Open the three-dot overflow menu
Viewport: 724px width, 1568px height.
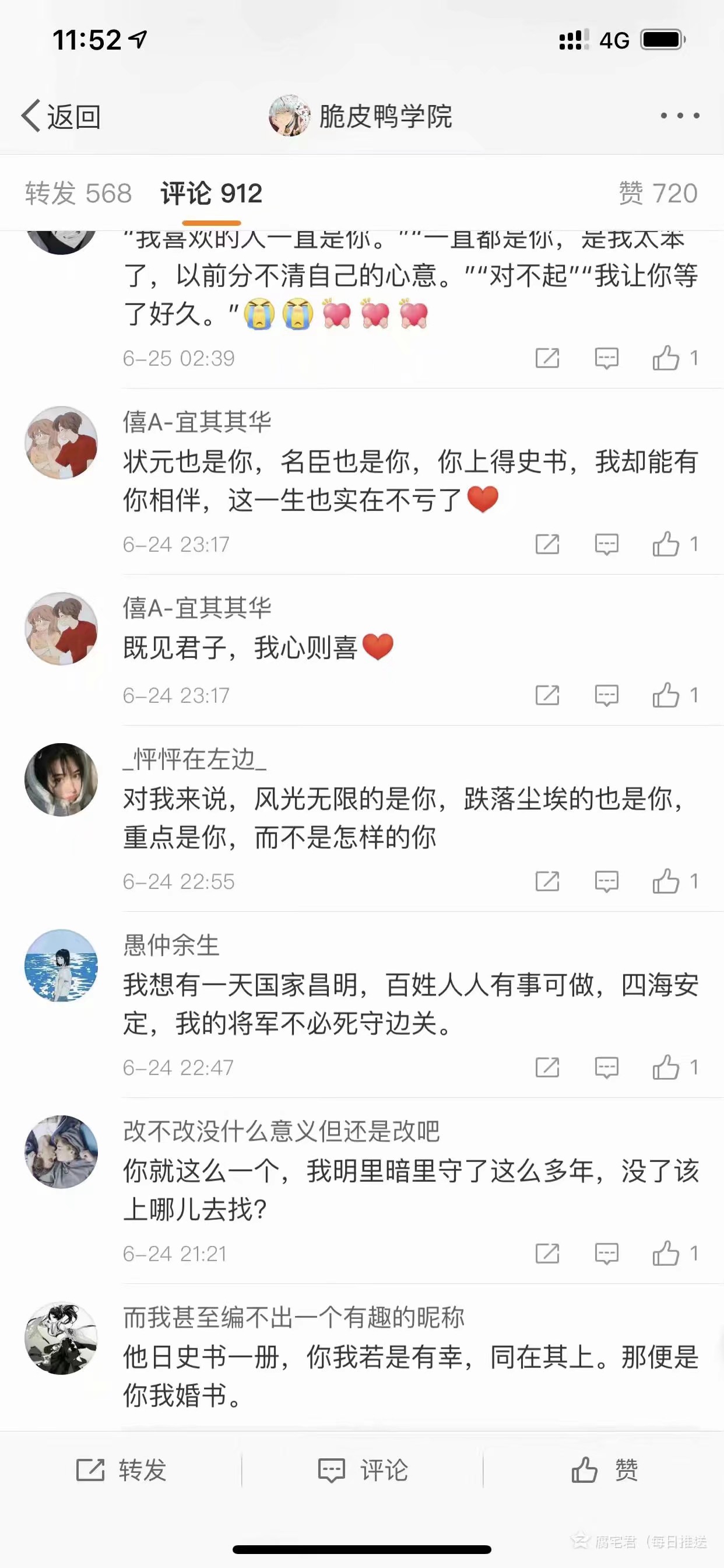pyautogui.click(x=680, y=116)
